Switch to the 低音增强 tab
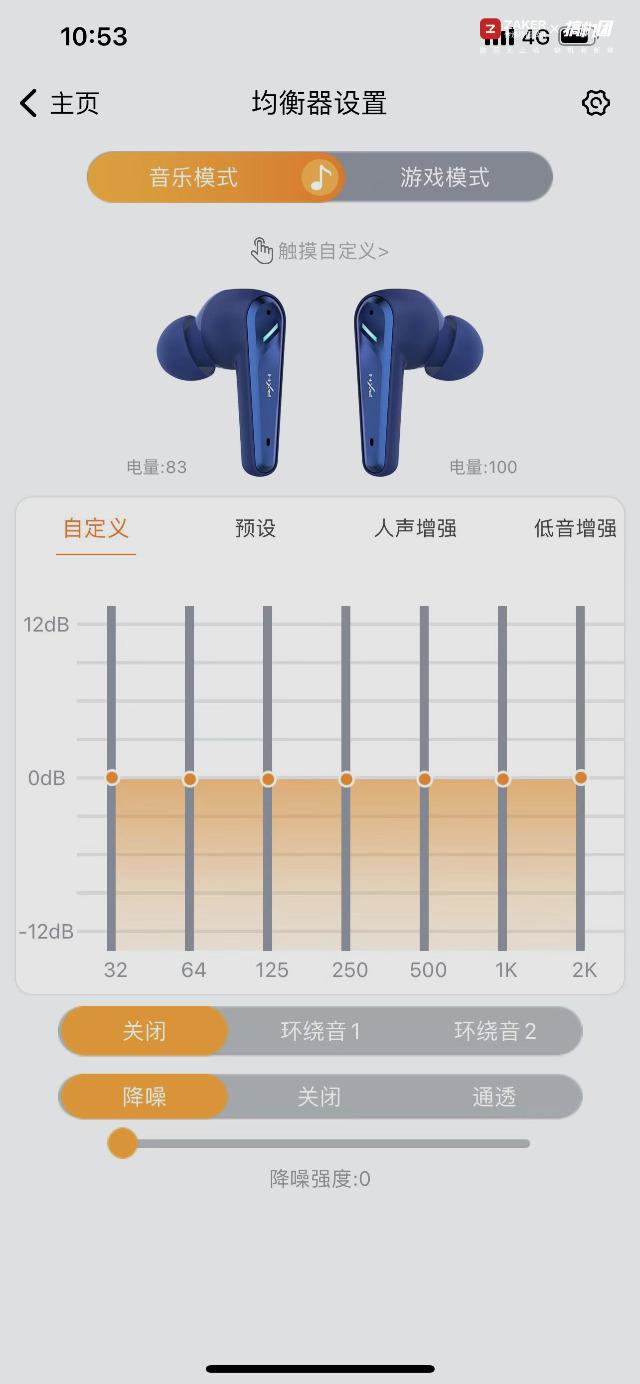The height and width of the screenshot is (1384, 640). point(575,528)
